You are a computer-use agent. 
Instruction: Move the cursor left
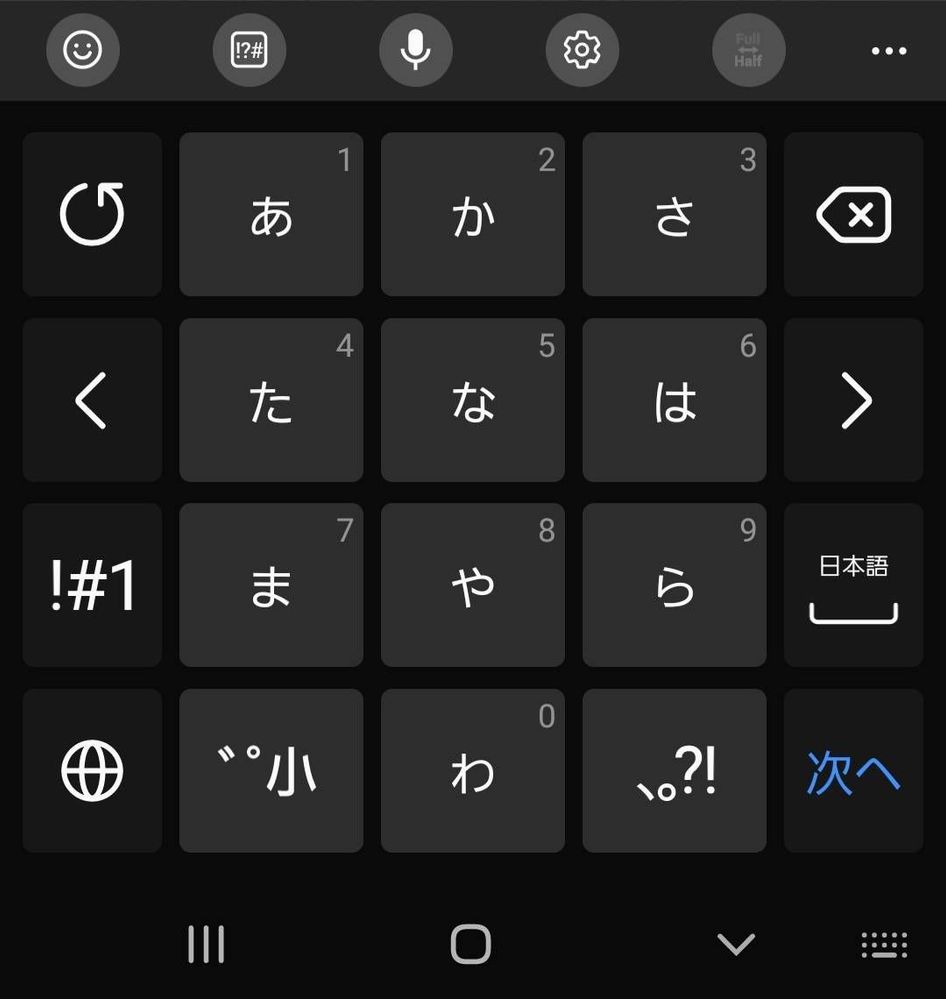pyautogui.click(x=92, y=401)
